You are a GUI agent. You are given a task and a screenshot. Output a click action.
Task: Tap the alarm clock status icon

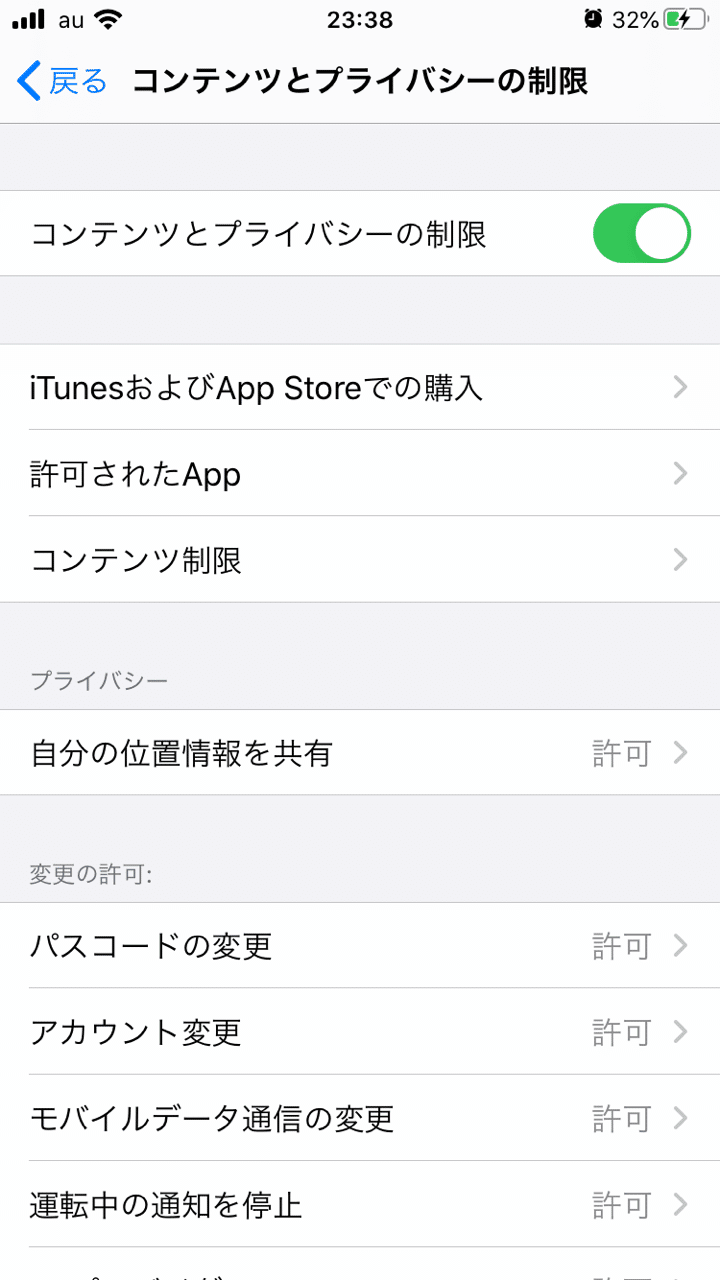[x=593, y=17]
